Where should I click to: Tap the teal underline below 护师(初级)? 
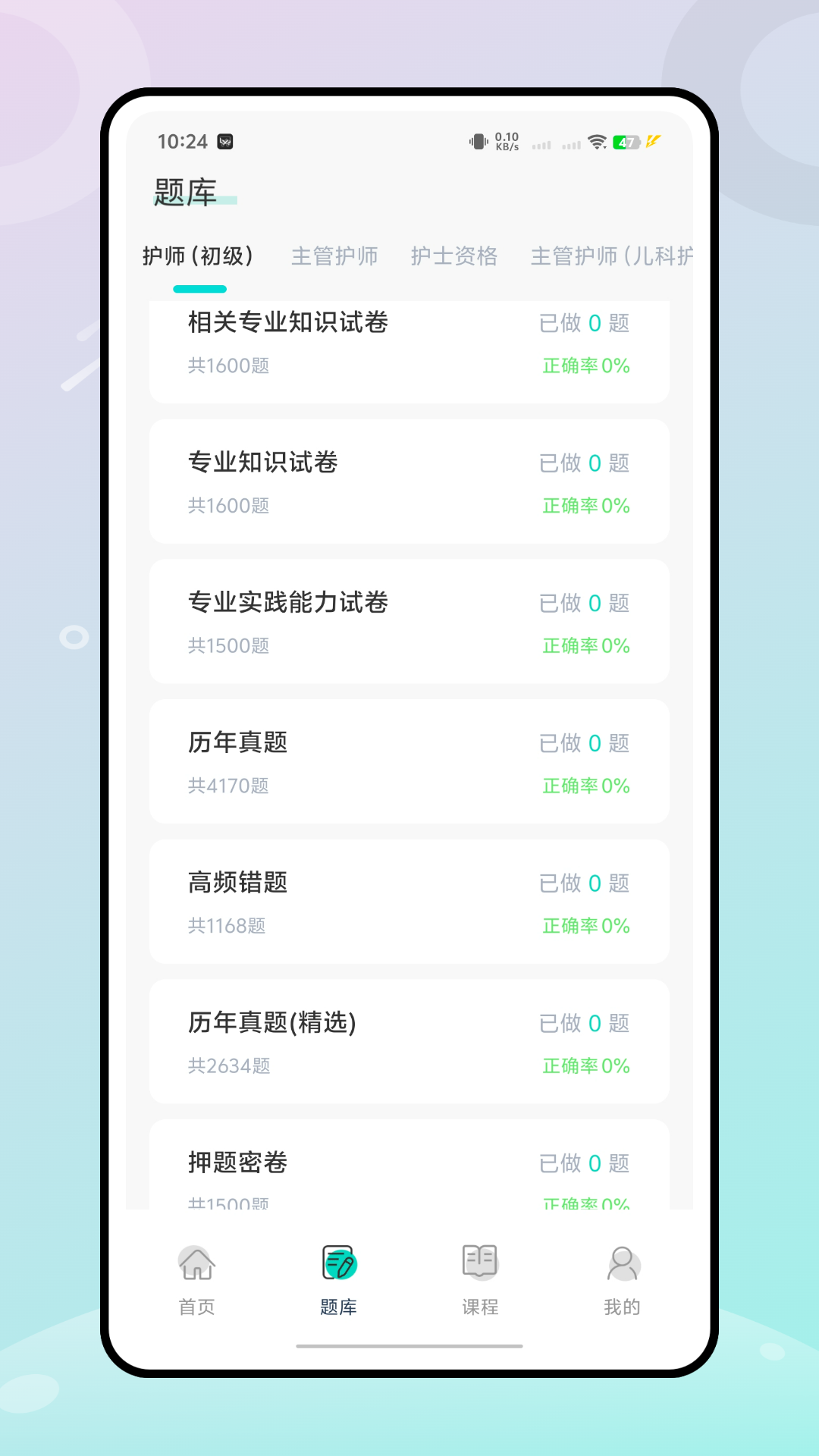coord(200,288)
